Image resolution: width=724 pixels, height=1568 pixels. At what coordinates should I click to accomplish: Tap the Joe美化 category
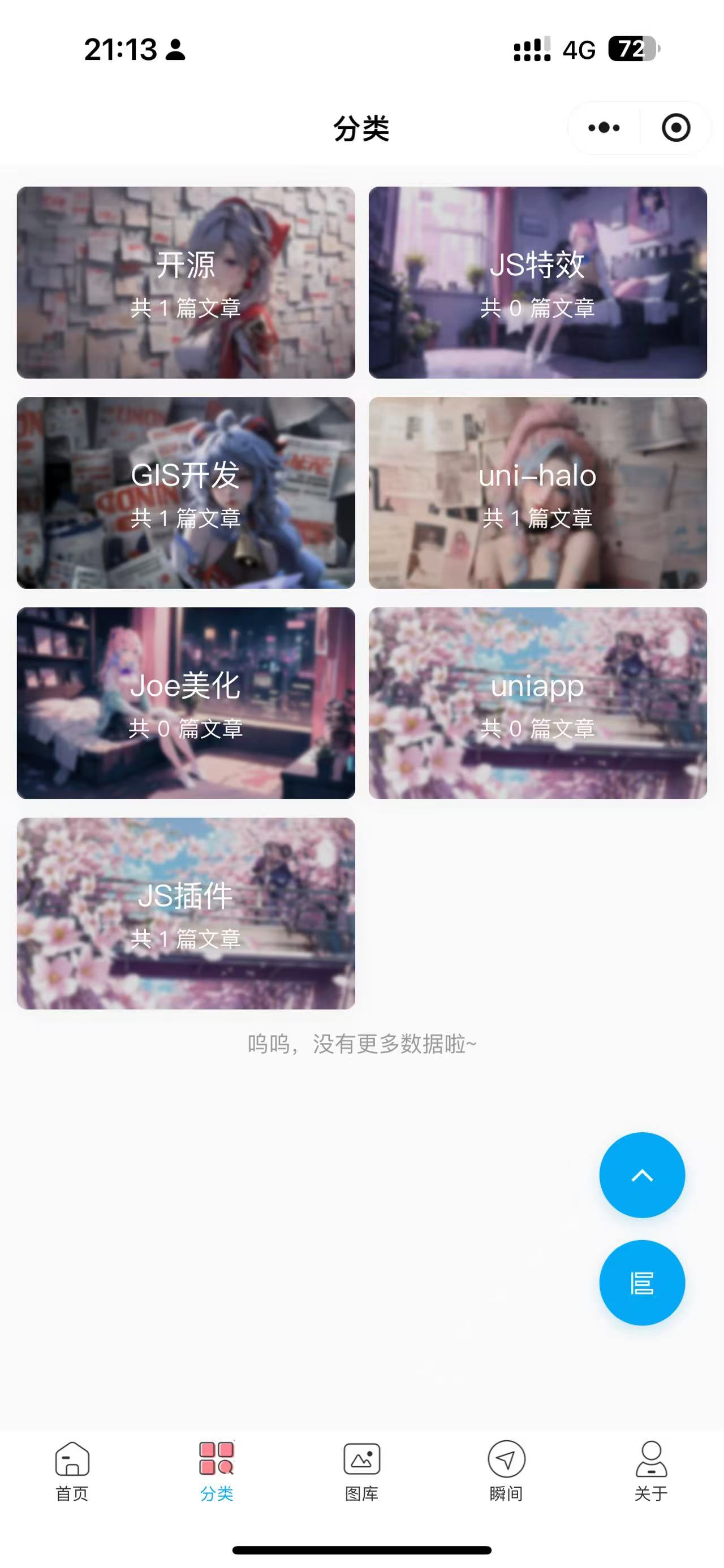185,703
